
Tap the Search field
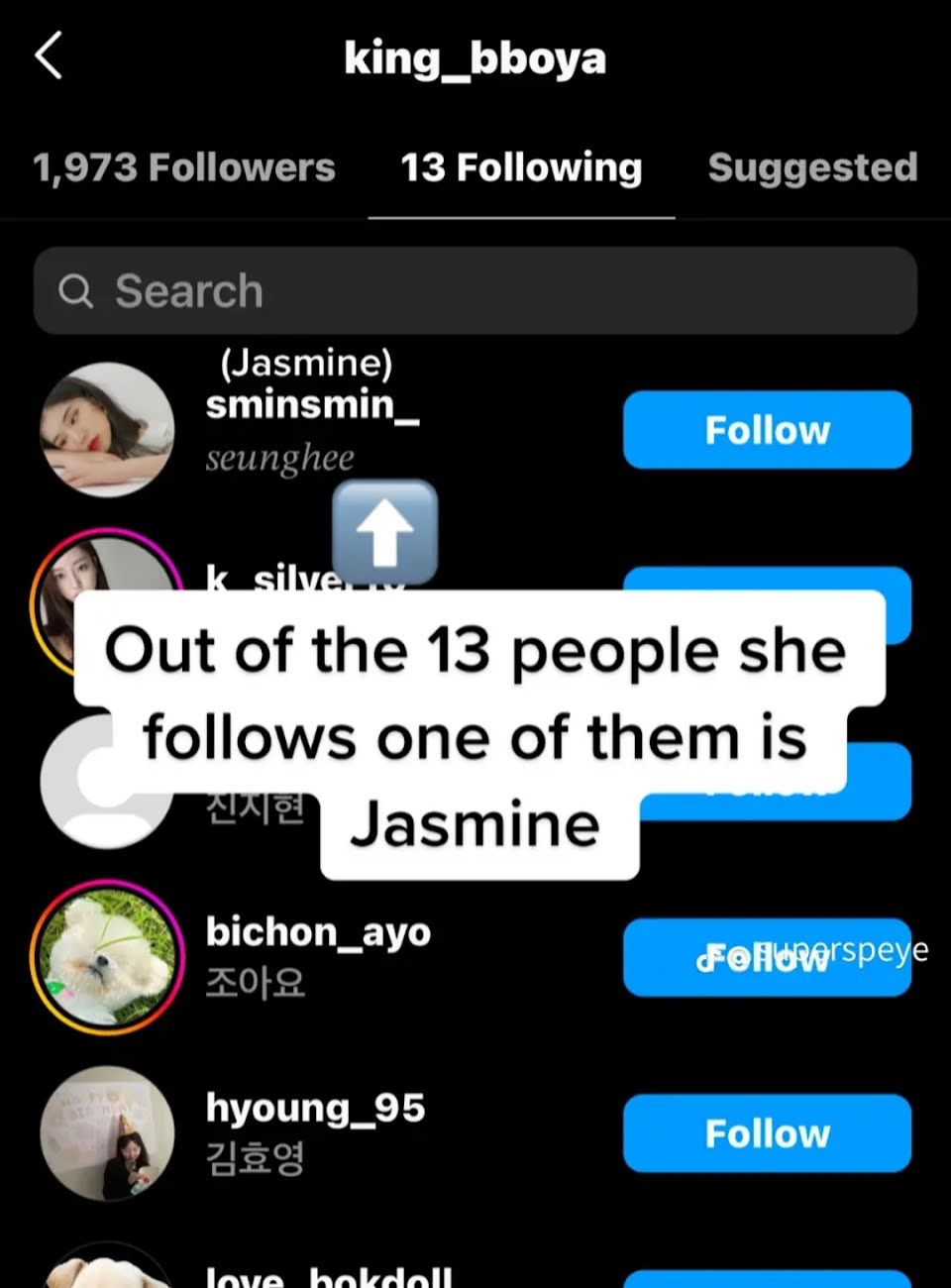[x=475, y=290]
